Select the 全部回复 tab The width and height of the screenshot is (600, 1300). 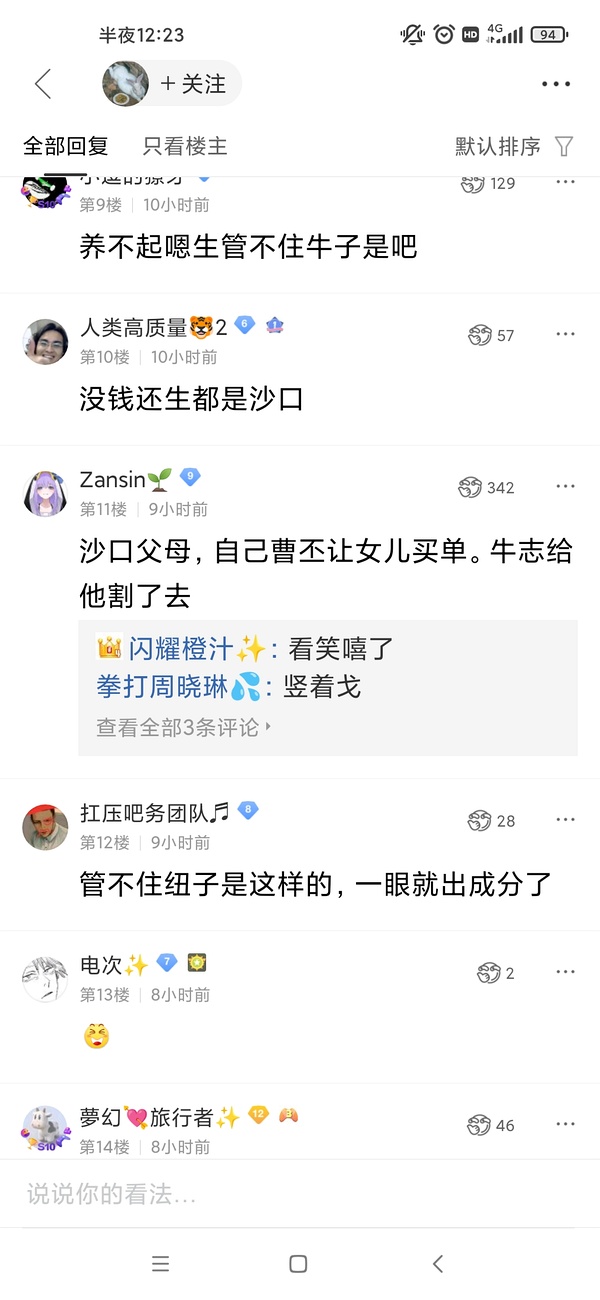66,146
